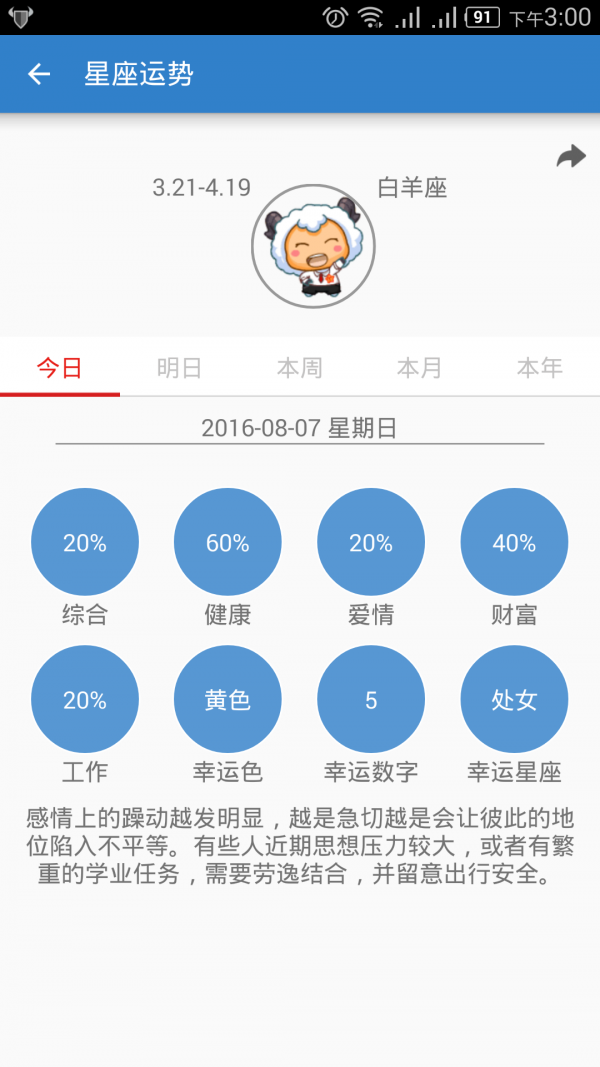Go back using the top-left arrow
The height and width of the screenshot is (1067, 600).
point(38,74)
